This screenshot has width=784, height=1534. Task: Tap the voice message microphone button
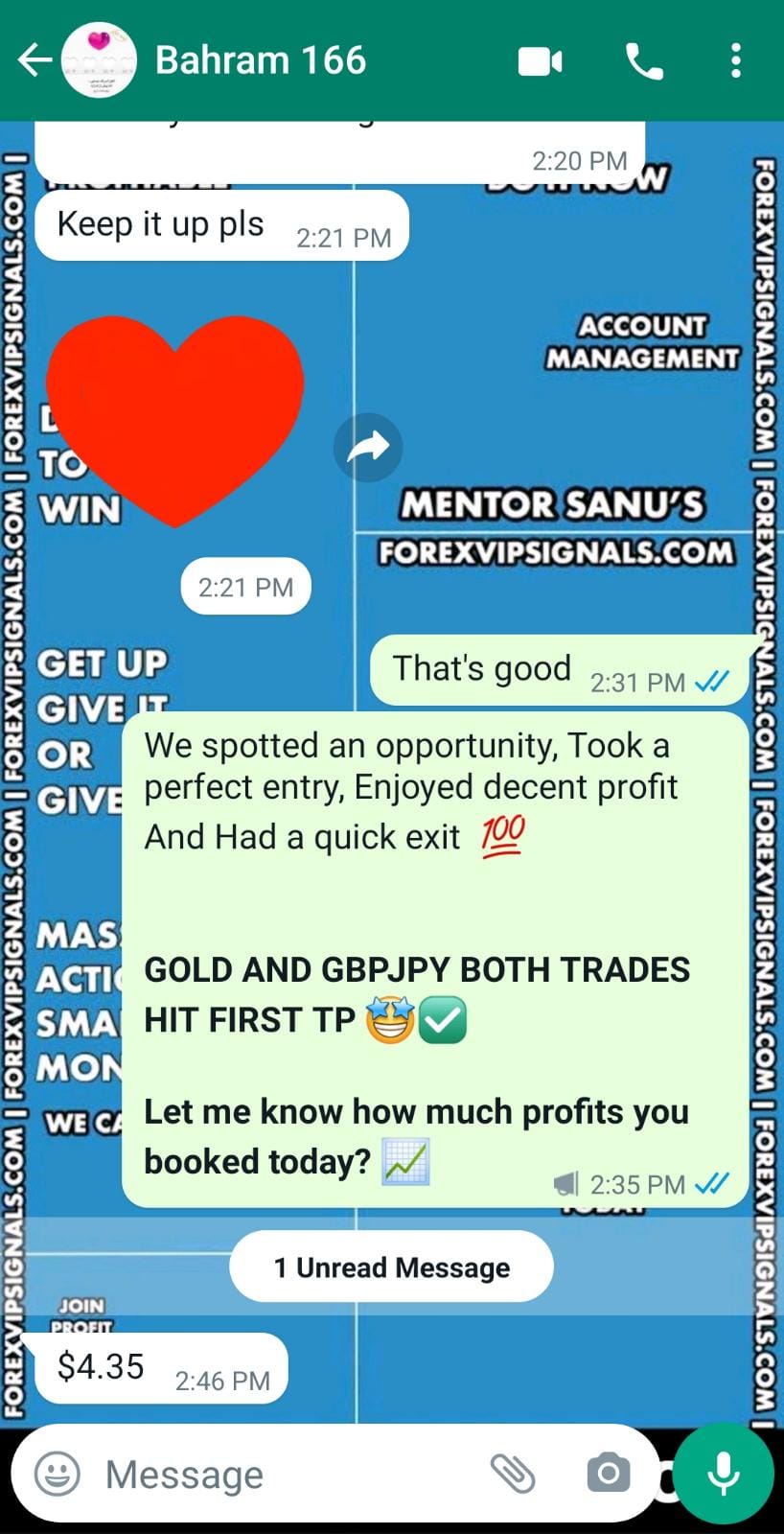(x=724, y=1474)
